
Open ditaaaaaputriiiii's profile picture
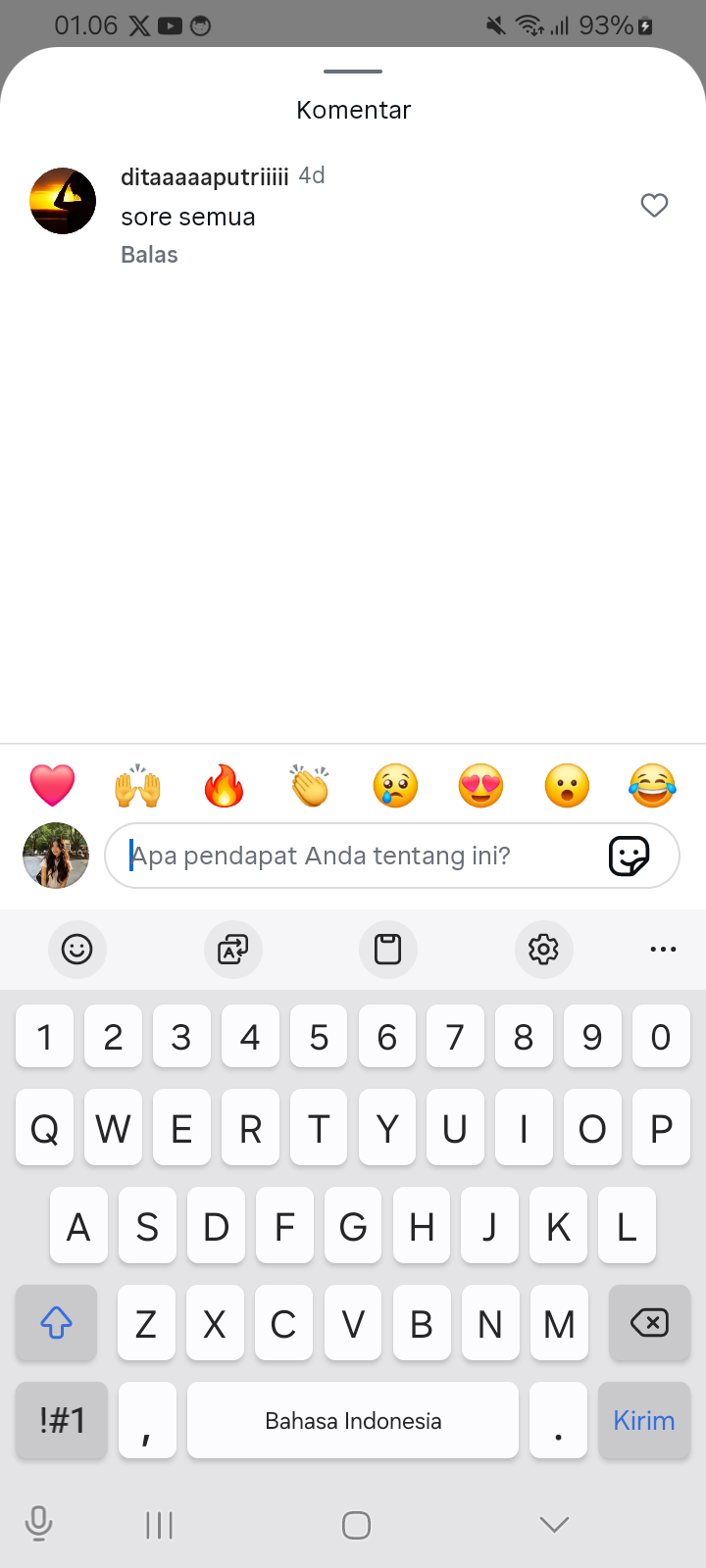click(63, 201)
